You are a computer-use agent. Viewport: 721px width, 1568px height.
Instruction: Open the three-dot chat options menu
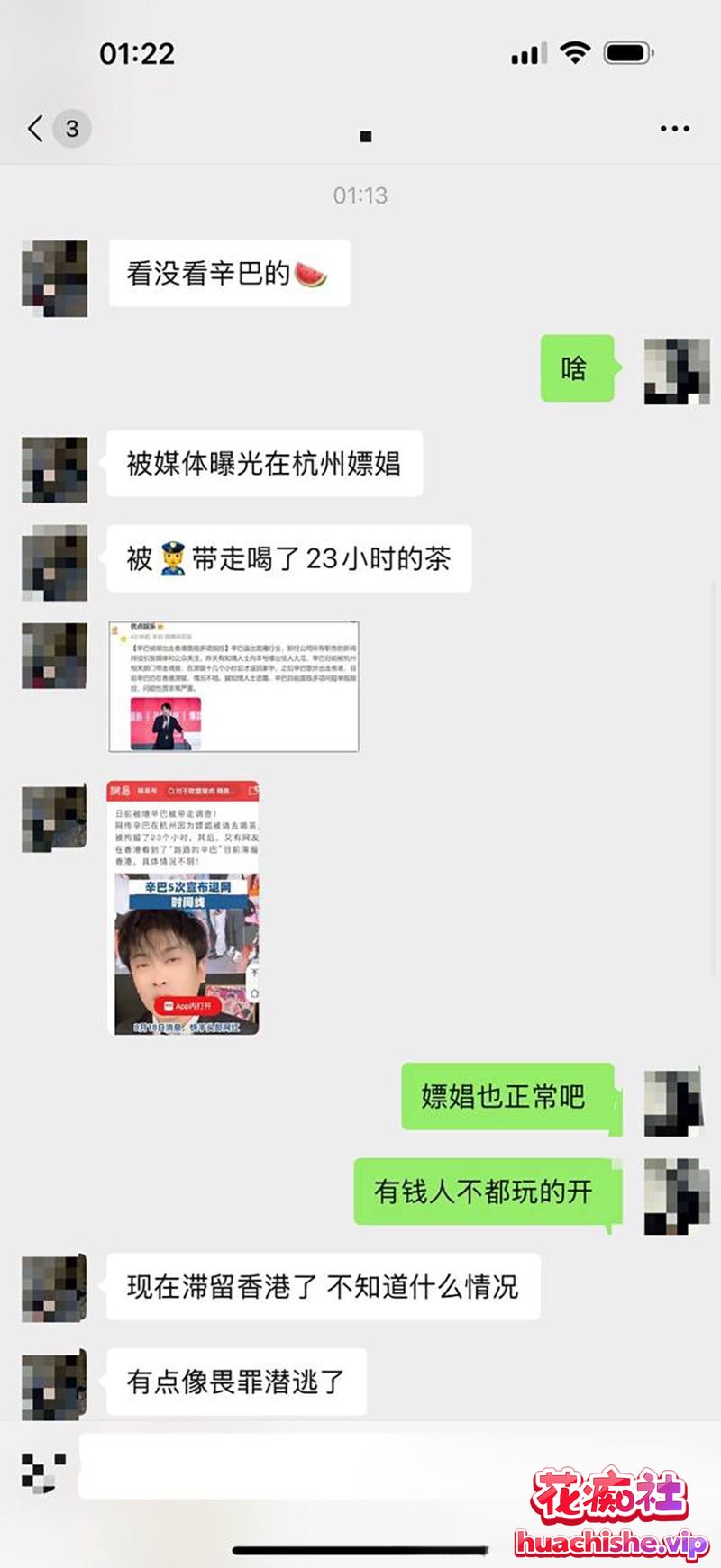(x=674, y=129)
